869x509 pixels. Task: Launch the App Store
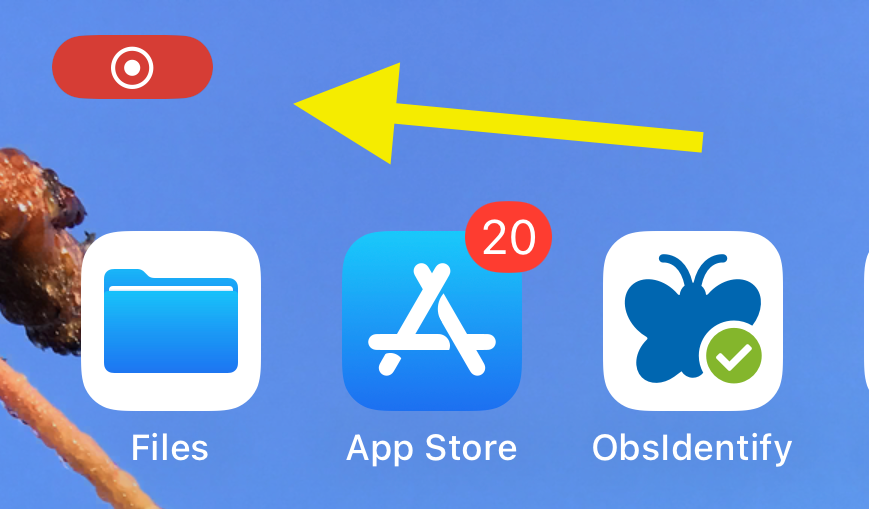pyautogui.click(x=432, y=321)
